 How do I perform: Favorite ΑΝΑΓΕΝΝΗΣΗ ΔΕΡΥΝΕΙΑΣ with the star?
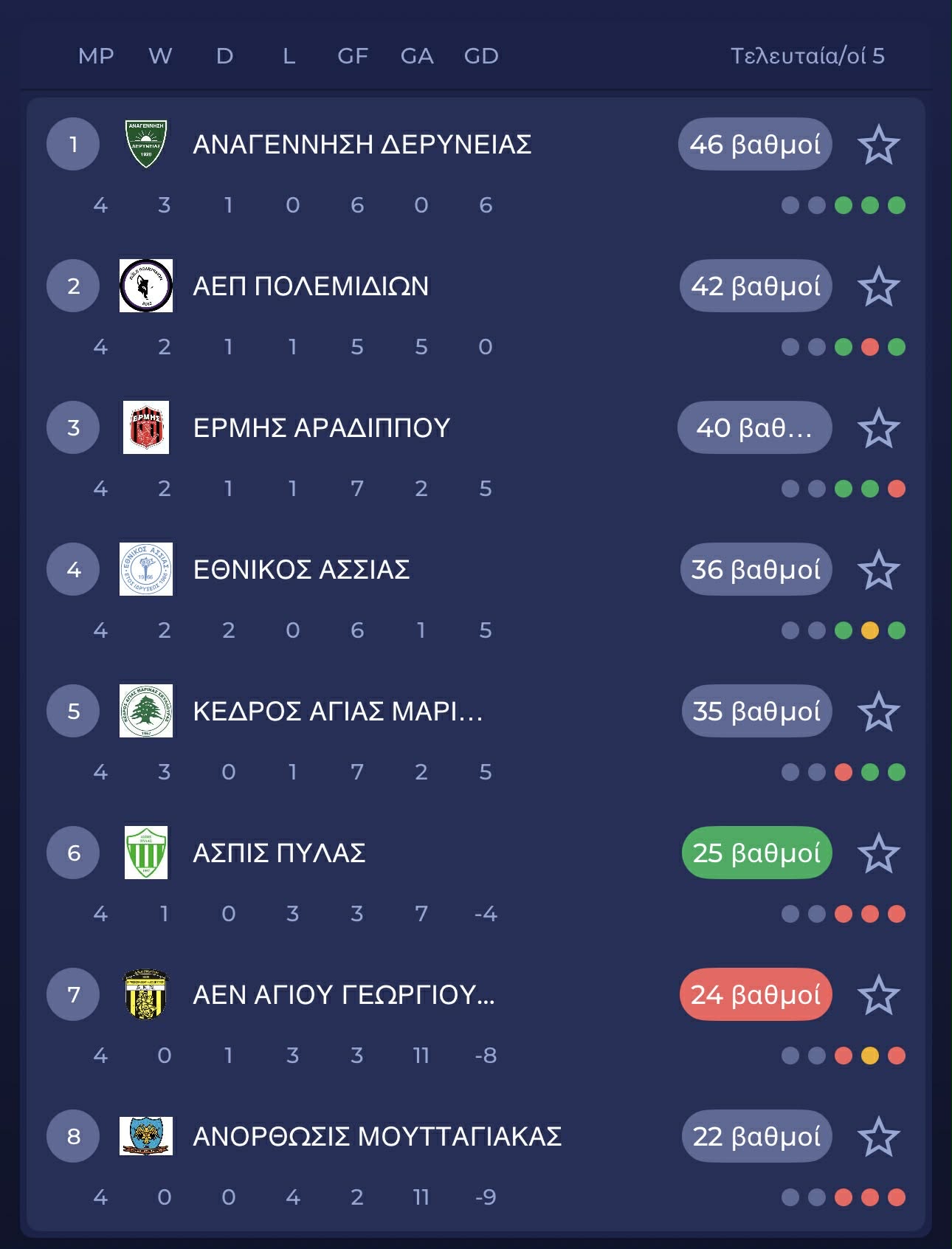click(878, 145)
